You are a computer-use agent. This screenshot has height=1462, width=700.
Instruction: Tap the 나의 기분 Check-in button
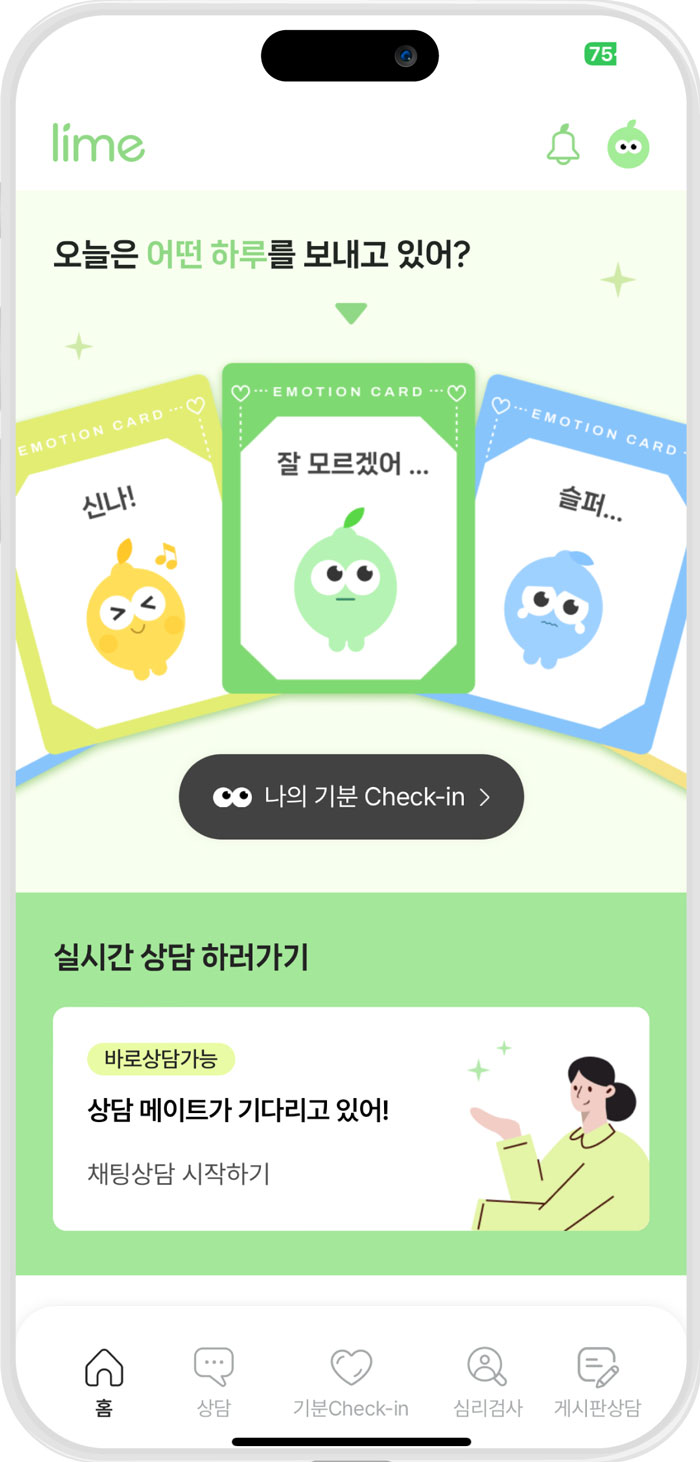tap(351, 797)
